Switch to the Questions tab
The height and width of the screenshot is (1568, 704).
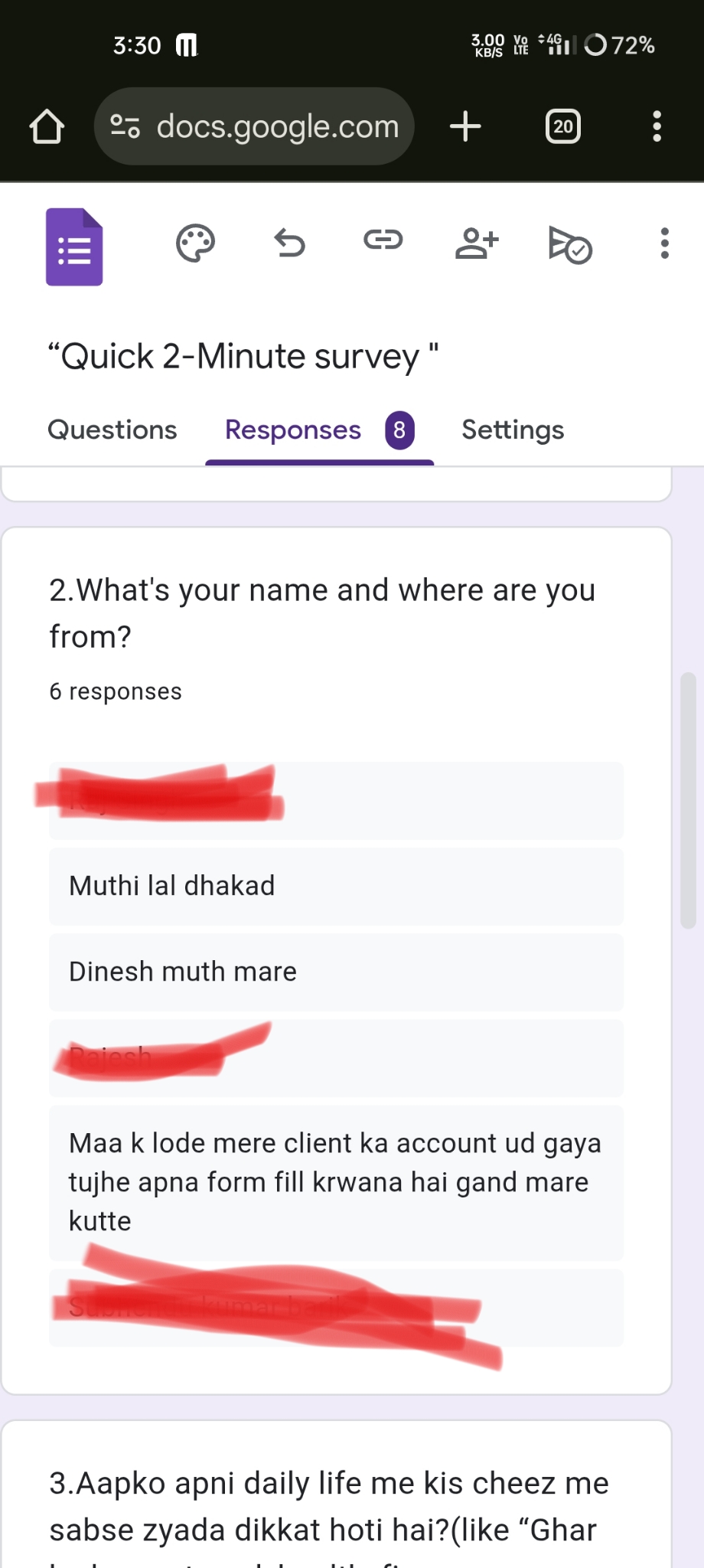112,430
